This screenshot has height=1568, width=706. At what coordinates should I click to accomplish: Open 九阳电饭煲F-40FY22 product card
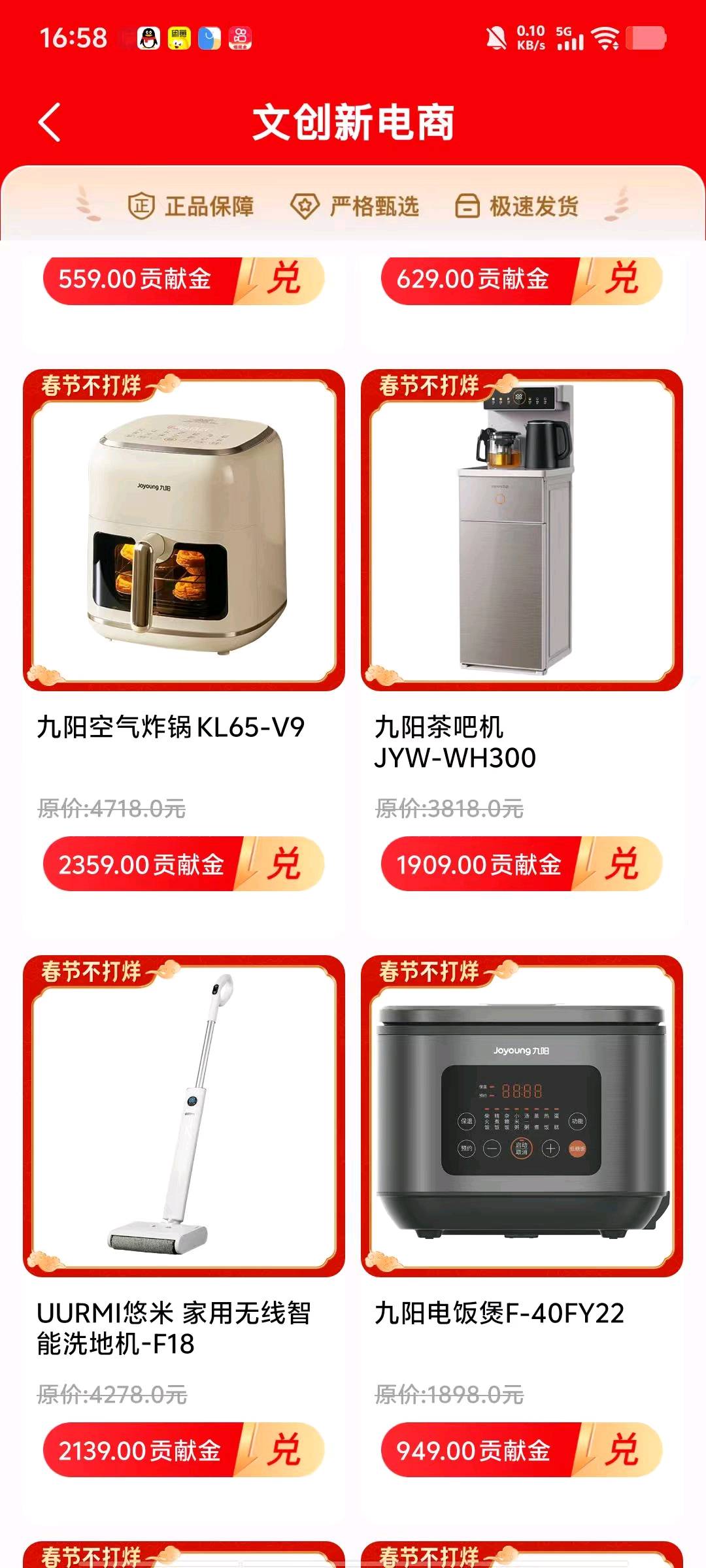pos(521,1116)
